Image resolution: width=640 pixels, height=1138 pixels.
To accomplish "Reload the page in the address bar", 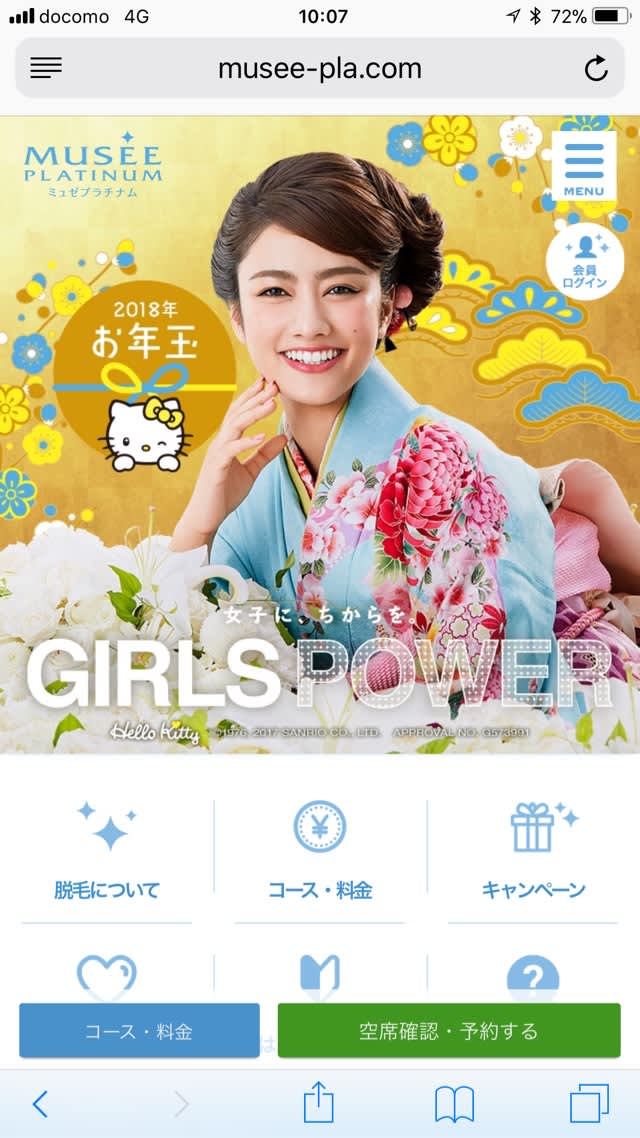I will [595, 68].
